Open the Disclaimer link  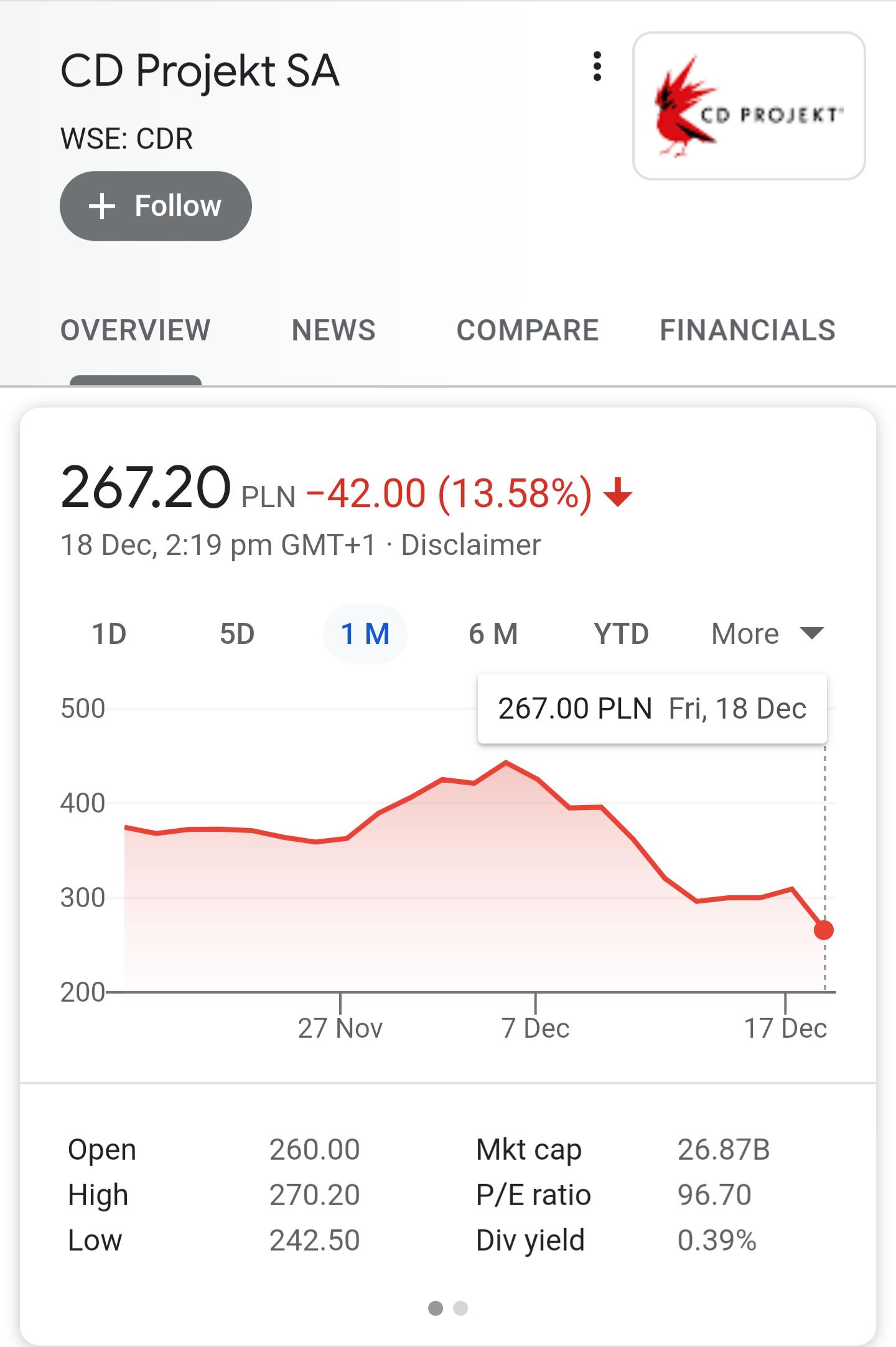[x=472, y=546]
